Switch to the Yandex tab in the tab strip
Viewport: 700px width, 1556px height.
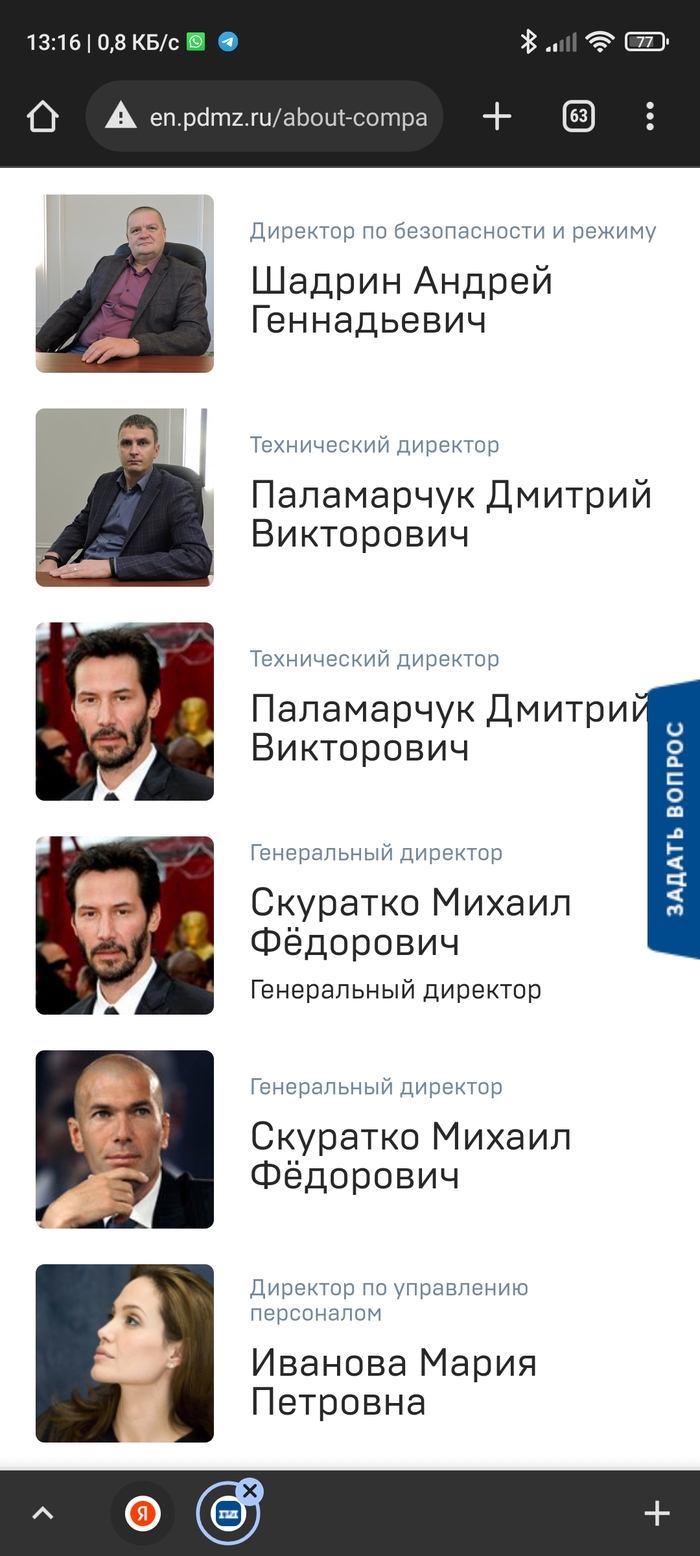(x=143, y=1514)
